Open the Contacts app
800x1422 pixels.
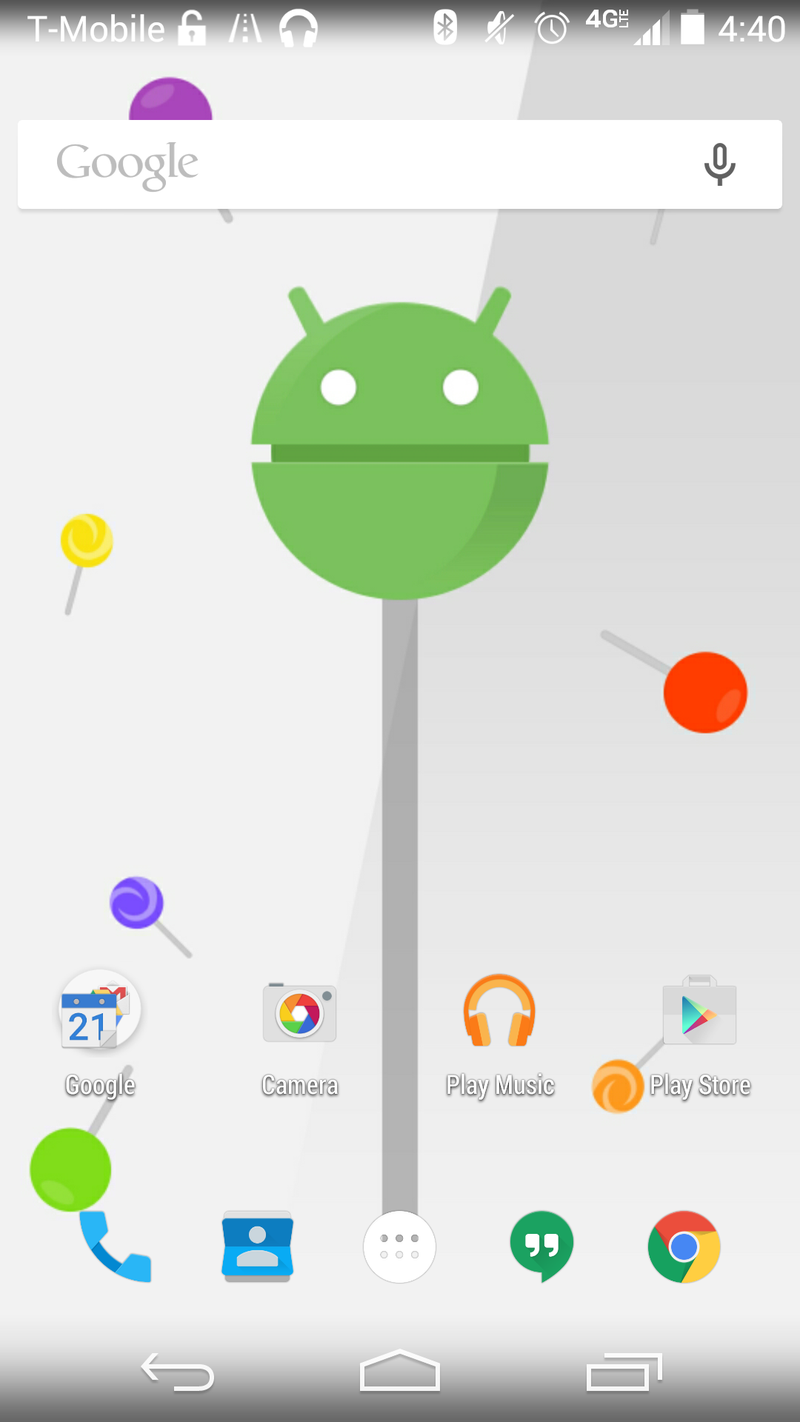257,1247
